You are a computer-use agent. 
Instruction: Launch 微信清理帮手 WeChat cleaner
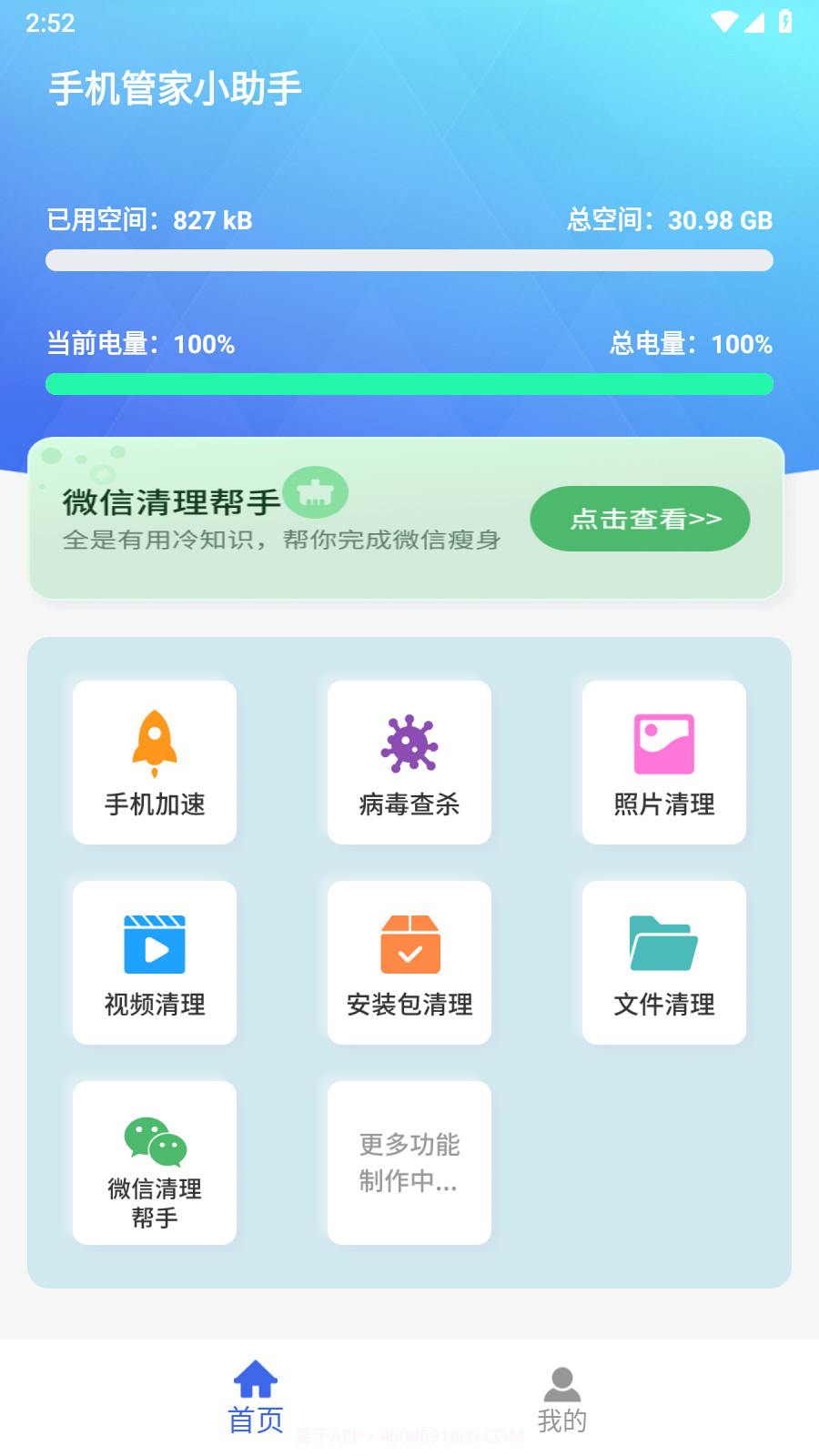[x=154, y=1162]
